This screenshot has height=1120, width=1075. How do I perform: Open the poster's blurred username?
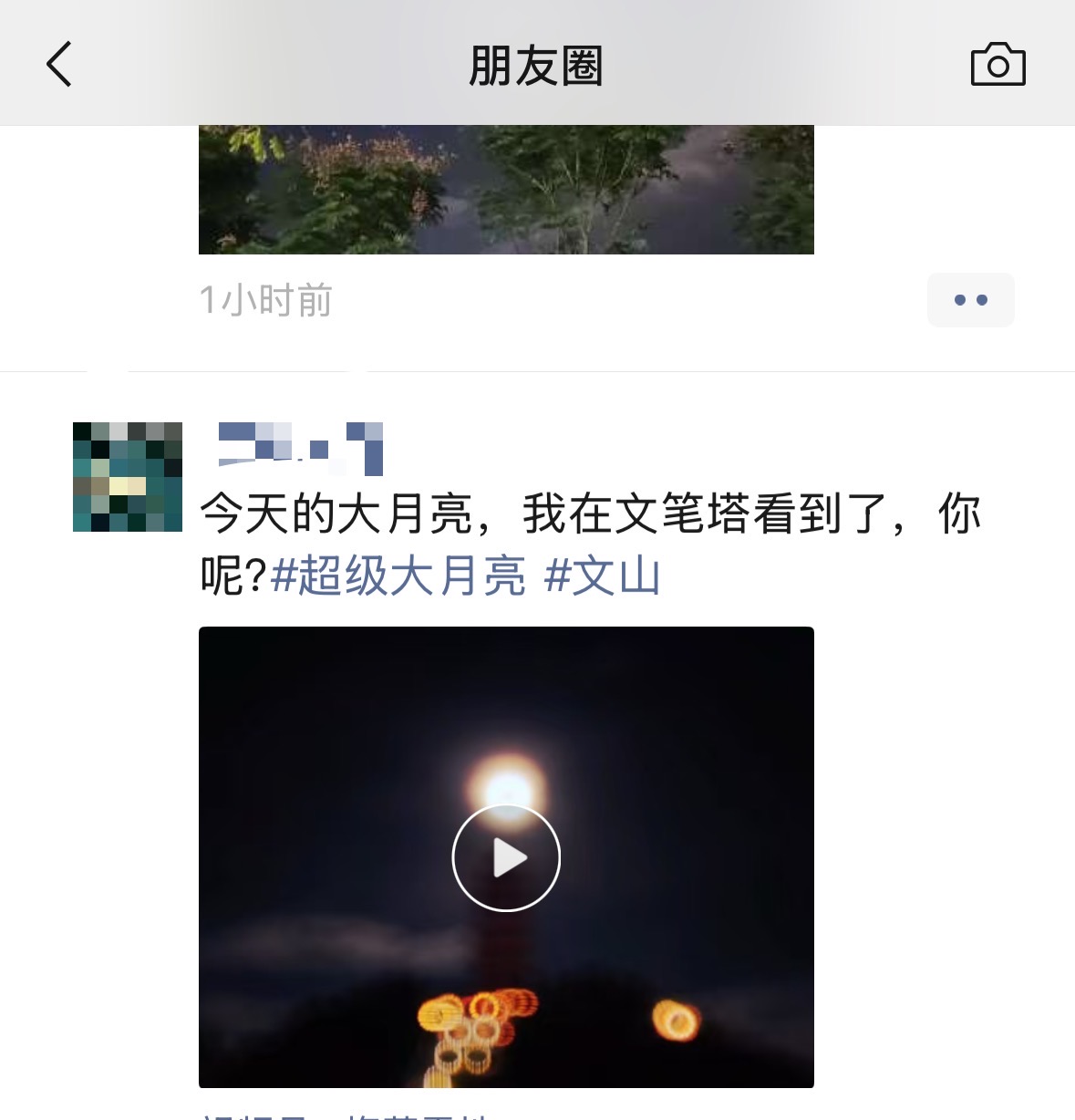point(301,448)
